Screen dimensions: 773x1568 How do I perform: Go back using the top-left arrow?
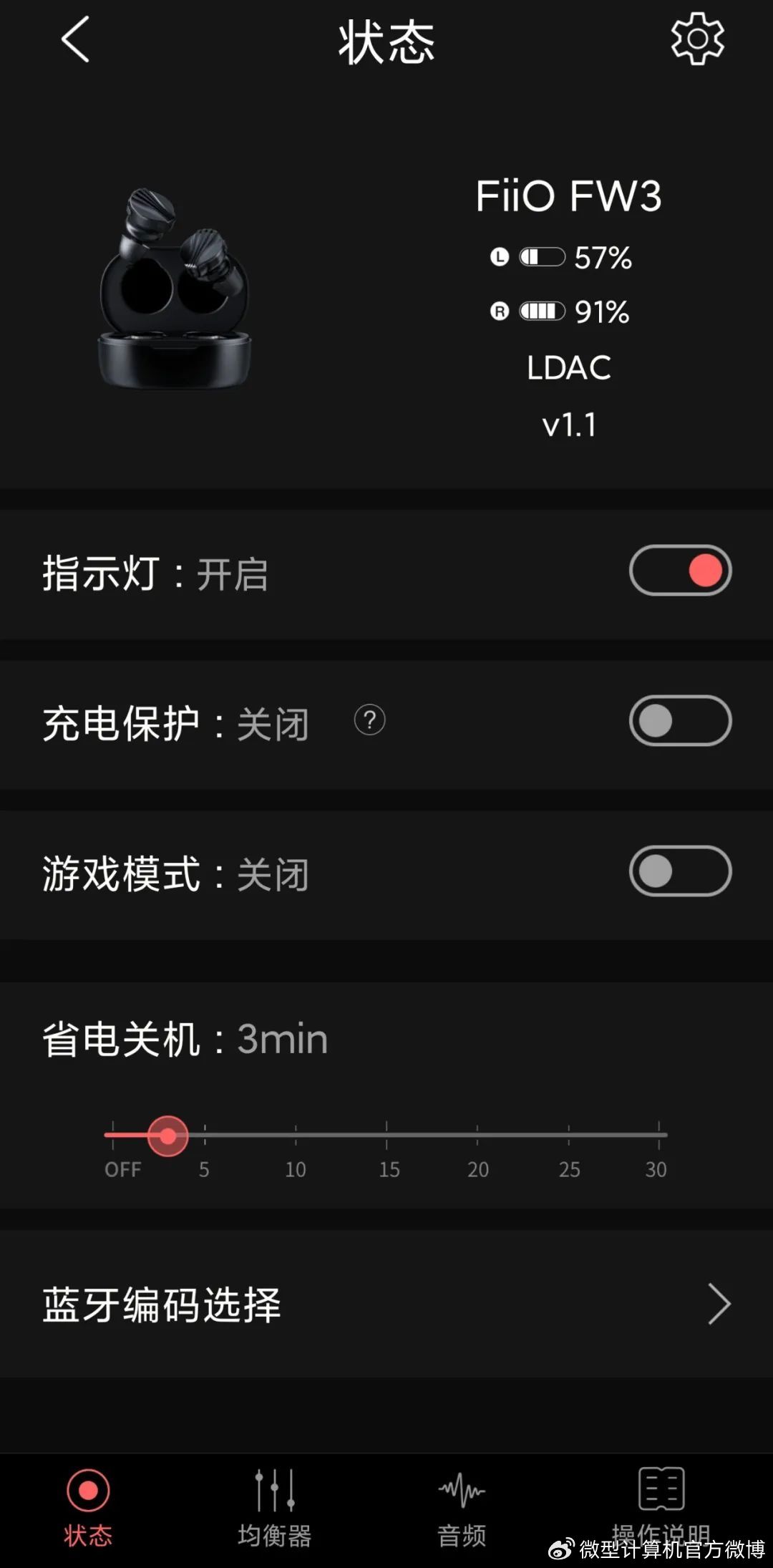[75, 40]
